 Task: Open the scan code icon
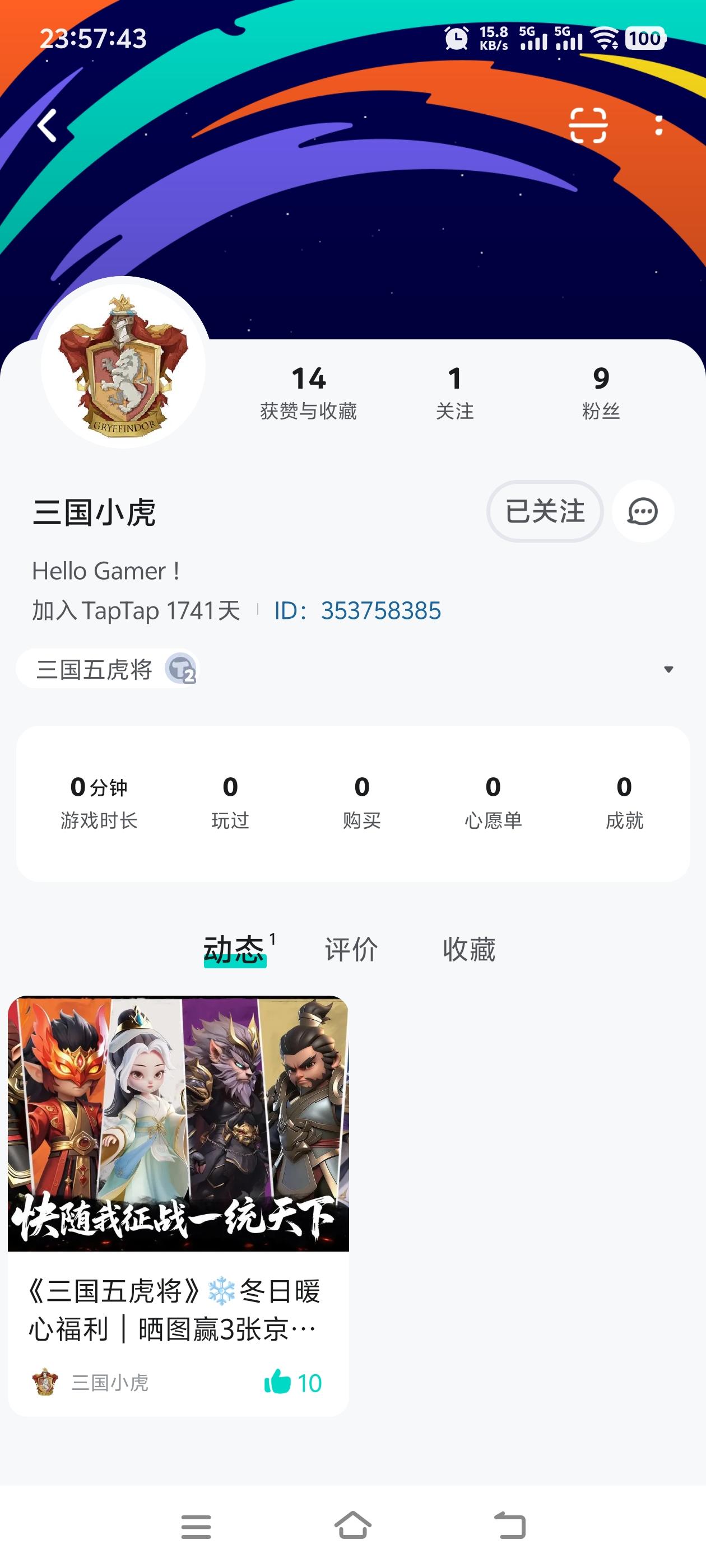tap(588, 125)
